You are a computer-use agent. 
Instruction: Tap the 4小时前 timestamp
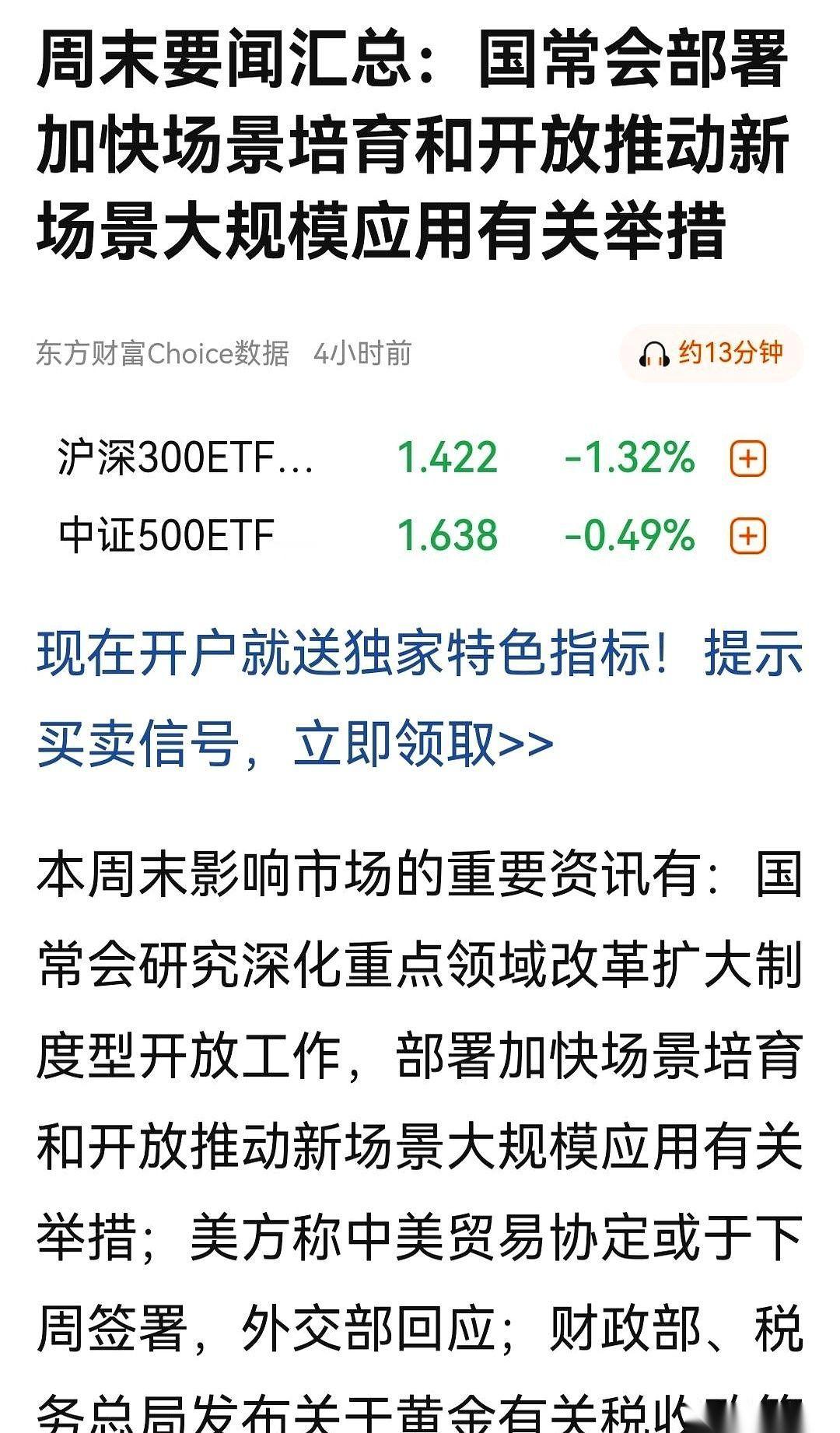coord(364,352)
